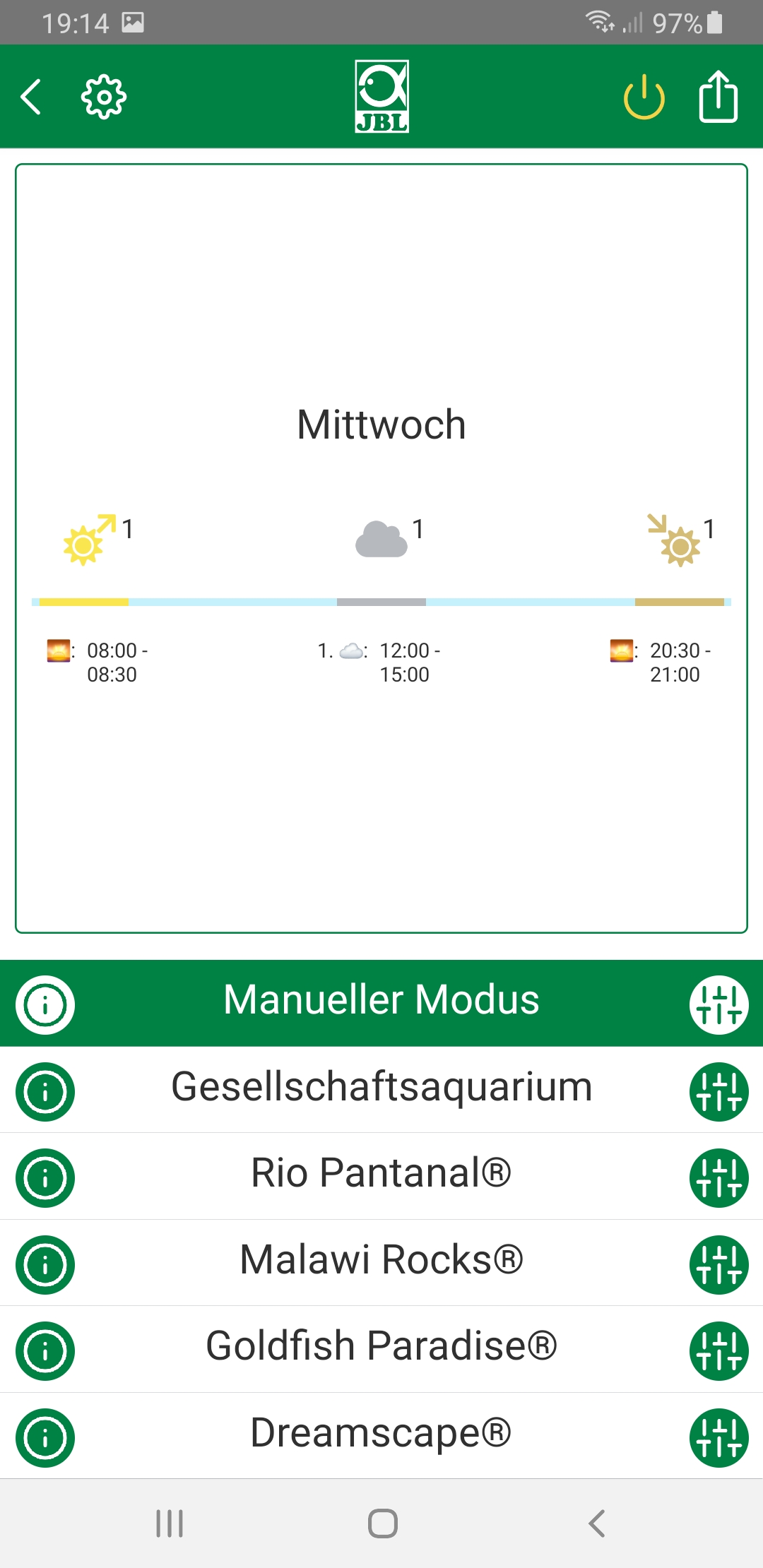Show info for Gesellschaftsaquarium
The height and width of the screenshot is (1568, 763).
click(45, 1091)
